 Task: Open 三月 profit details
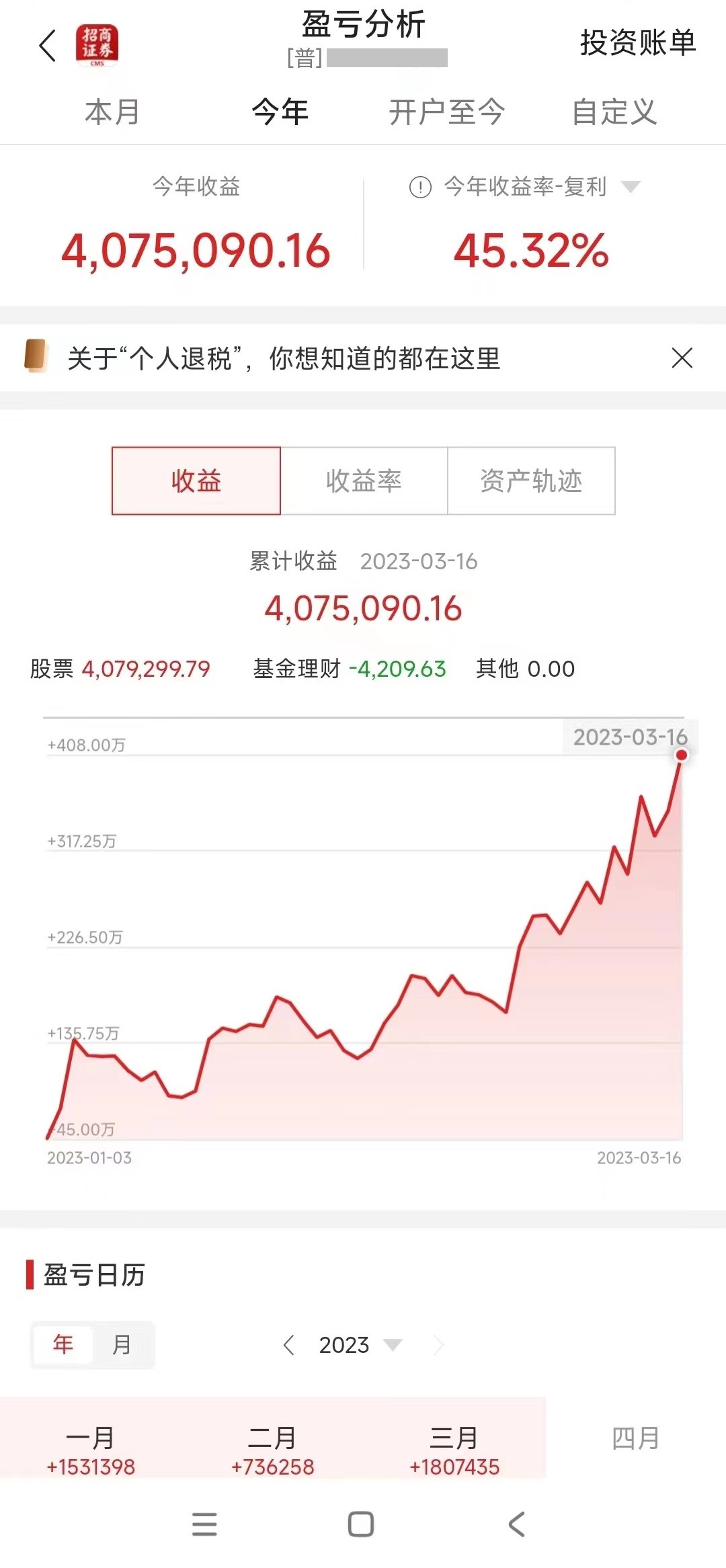(x=454, y=1450)
